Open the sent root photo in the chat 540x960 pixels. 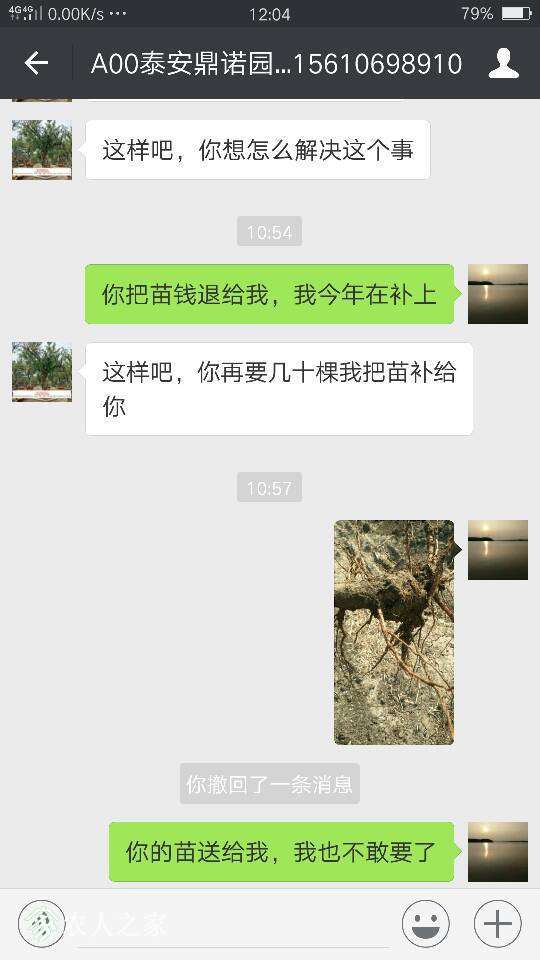[x=394, y=632]
